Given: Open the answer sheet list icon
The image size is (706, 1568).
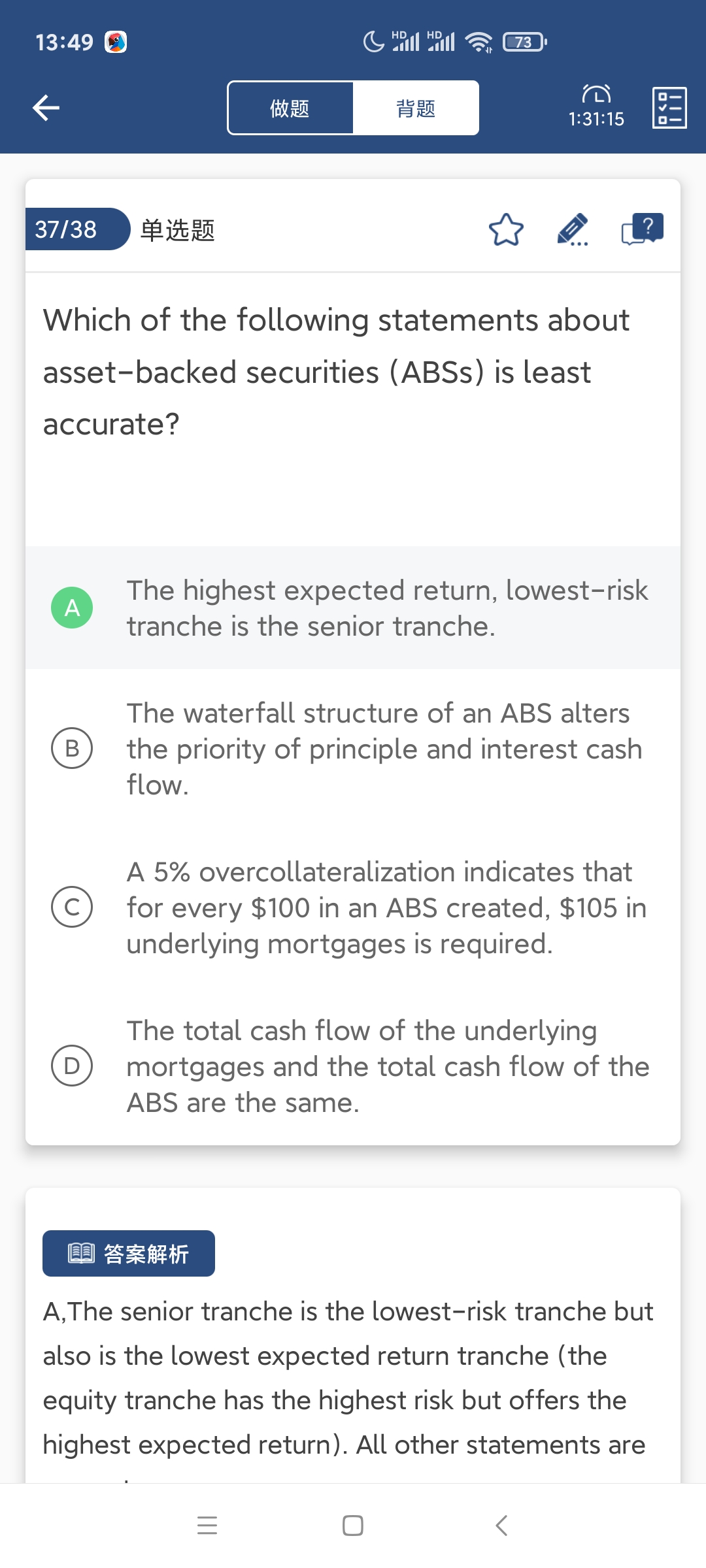Looking at the screenshot, I should tap(669, 108).
